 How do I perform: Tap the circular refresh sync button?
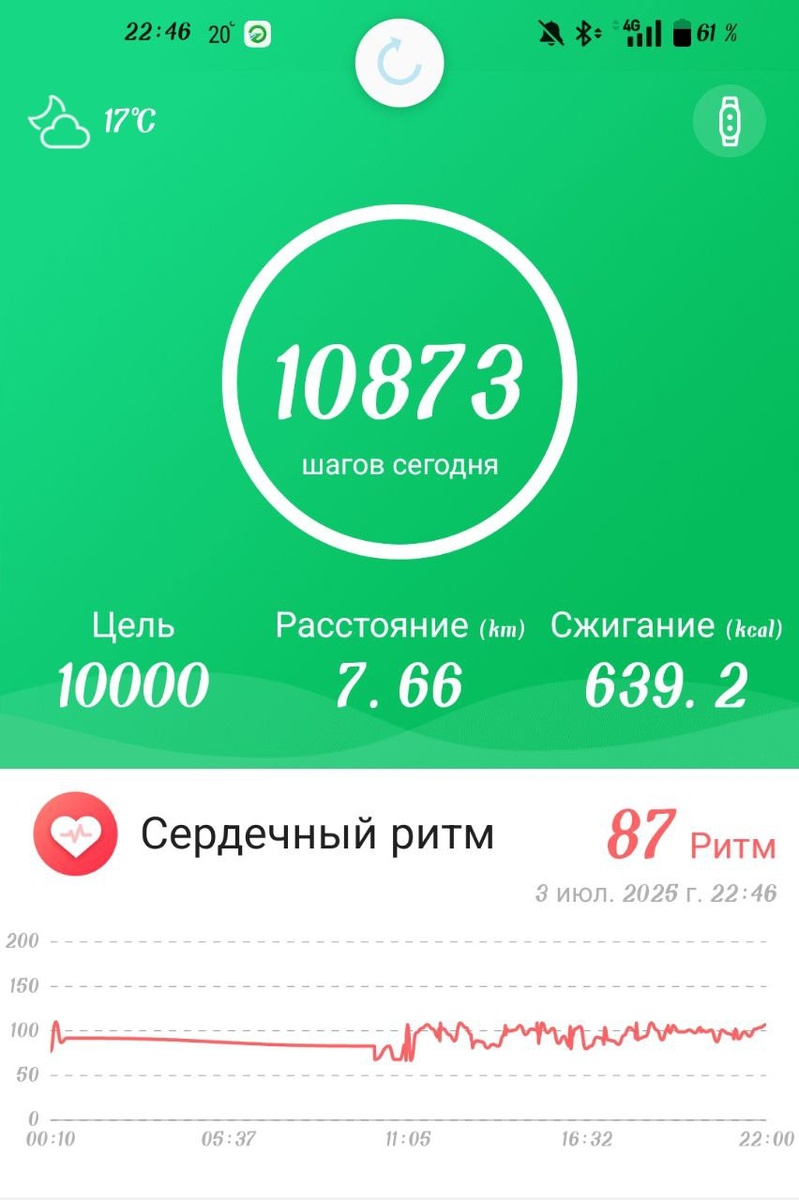click(399, 63)
